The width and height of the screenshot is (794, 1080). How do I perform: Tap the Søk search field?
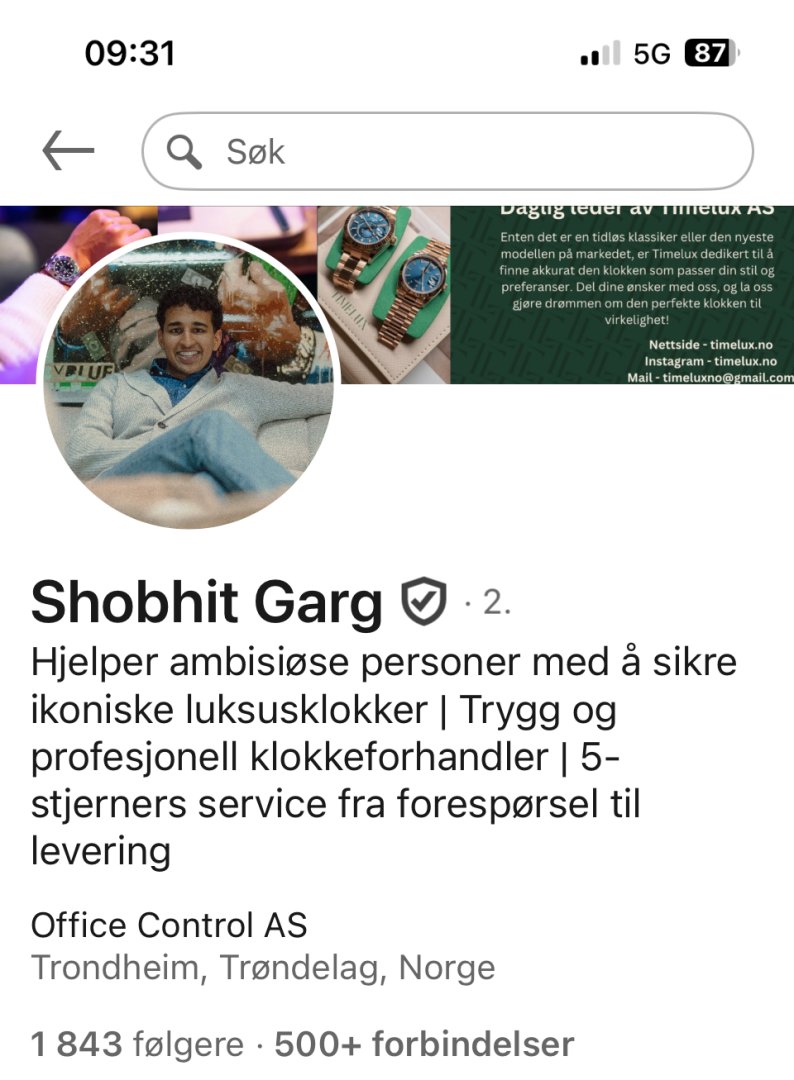(447, 152)
